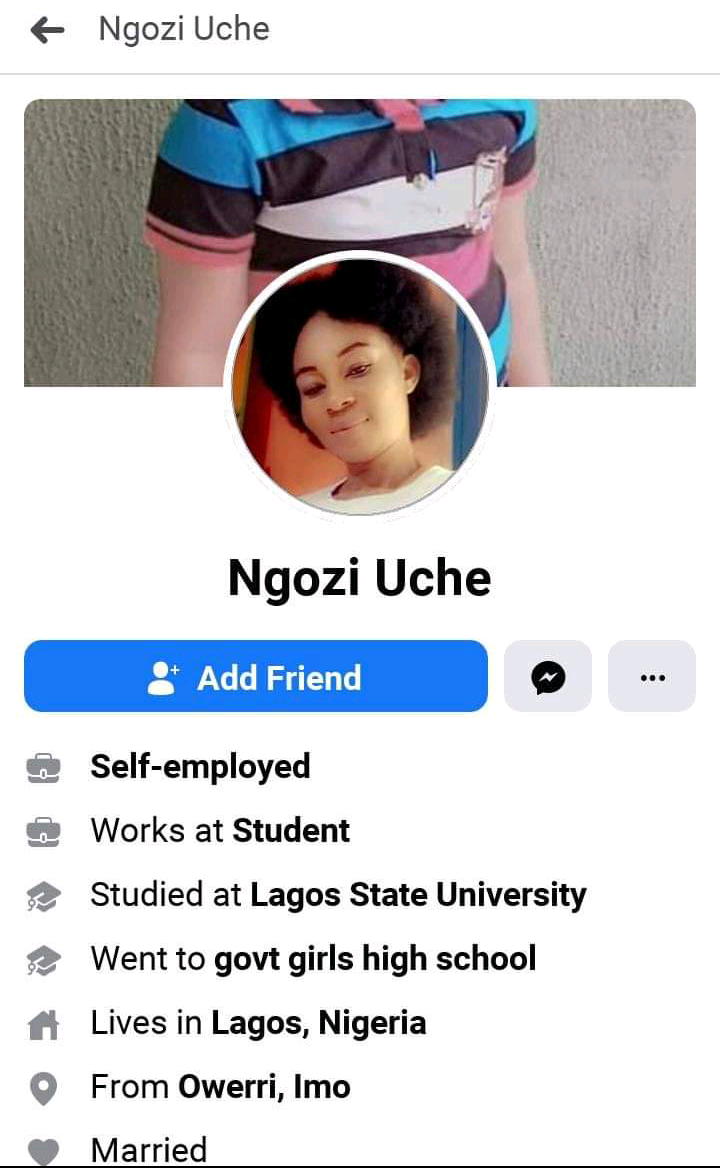View the round profile picture
Viewport: 720px width, 1168px height.
click(360, 384)
